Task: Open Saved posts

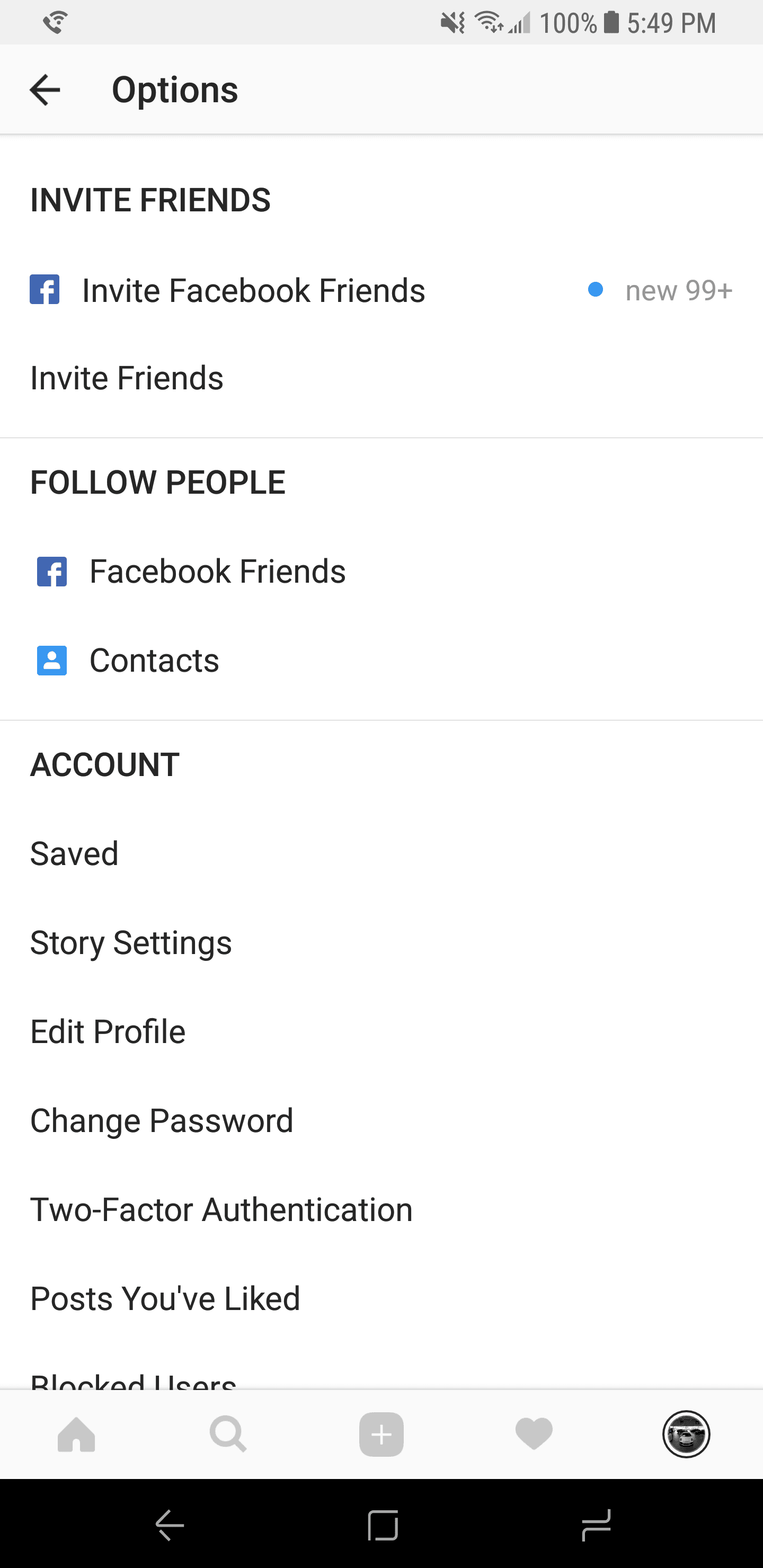Action: (74, 853)
